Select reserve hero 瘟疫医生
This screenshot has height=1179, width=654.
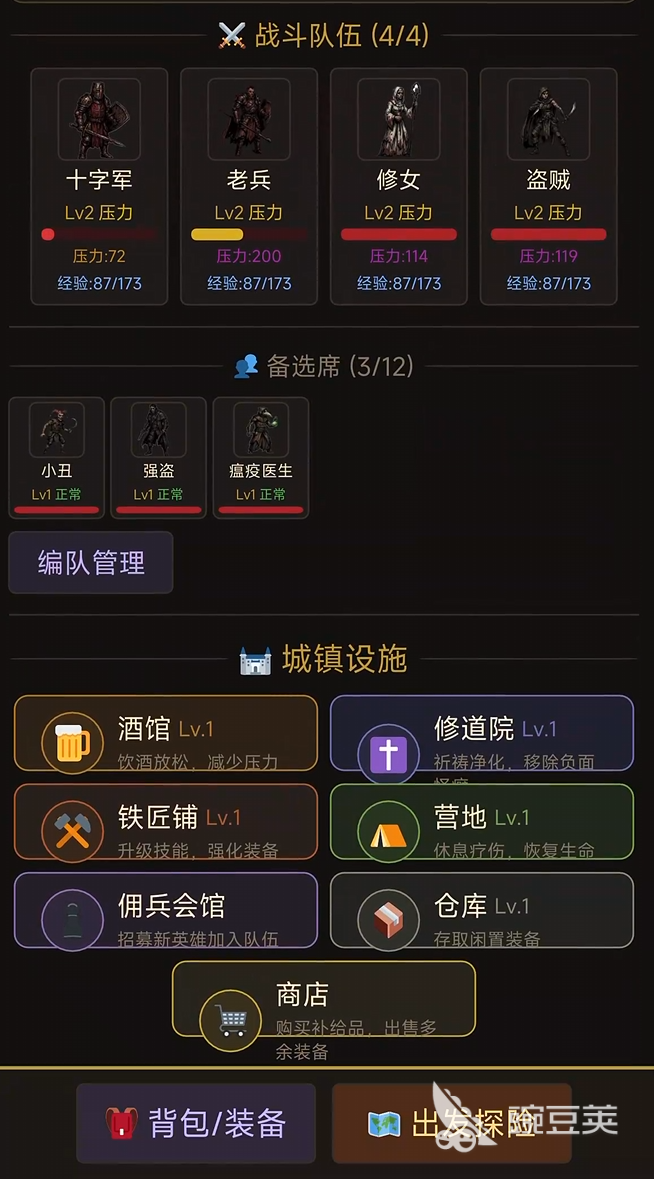260,458
